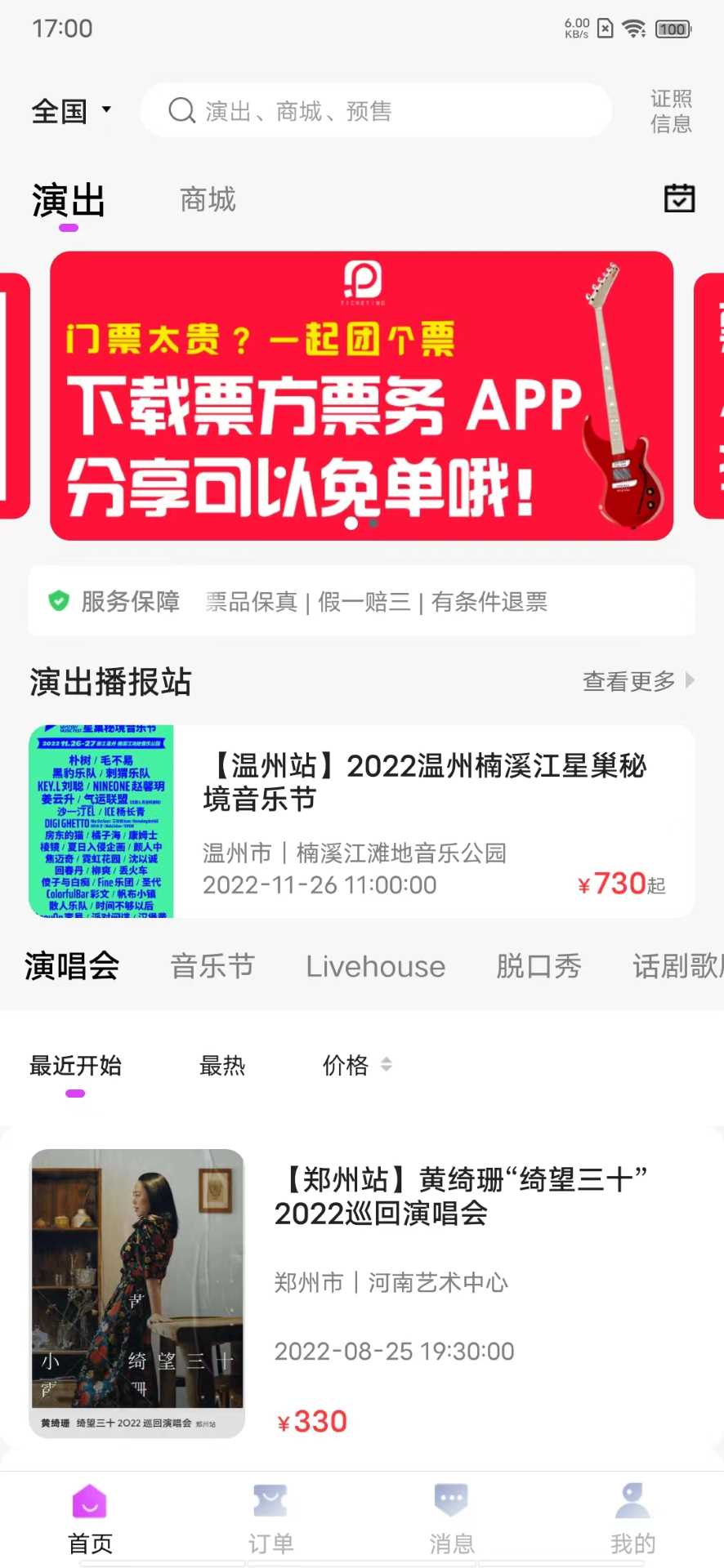Select the 脱口秀 category
Image resolution: width=724 pixels, height=1568 pixels.
tap(539, 967)
